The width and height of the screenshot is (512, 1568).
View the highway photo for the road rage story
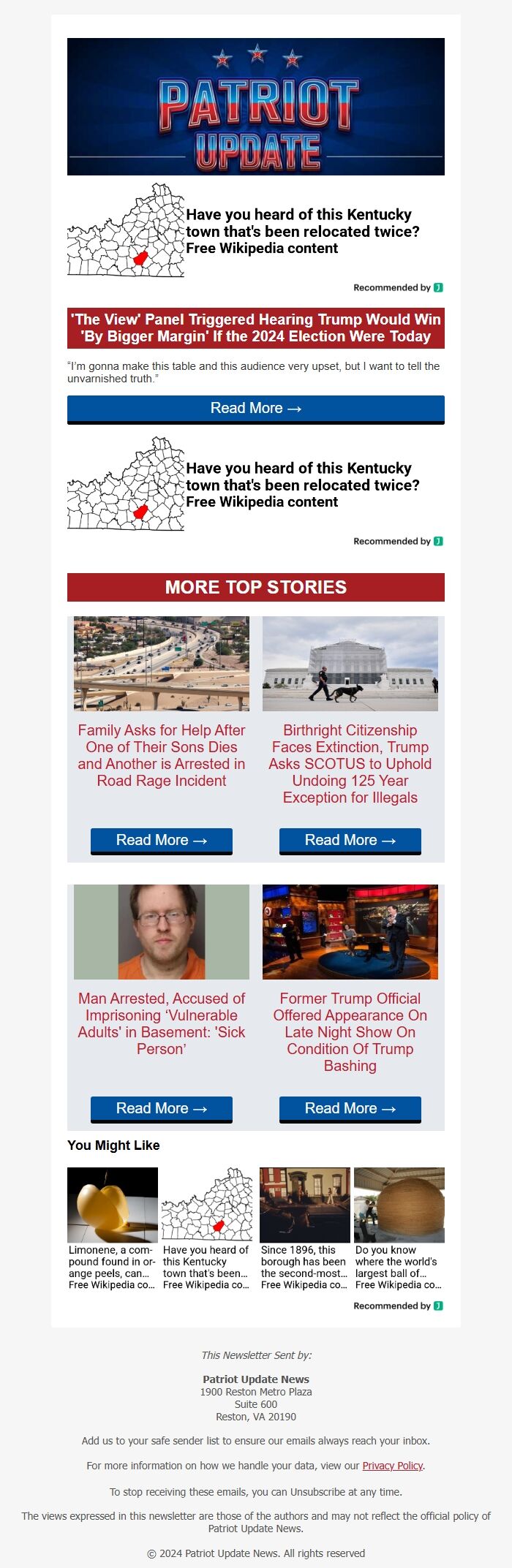(161, 663)
